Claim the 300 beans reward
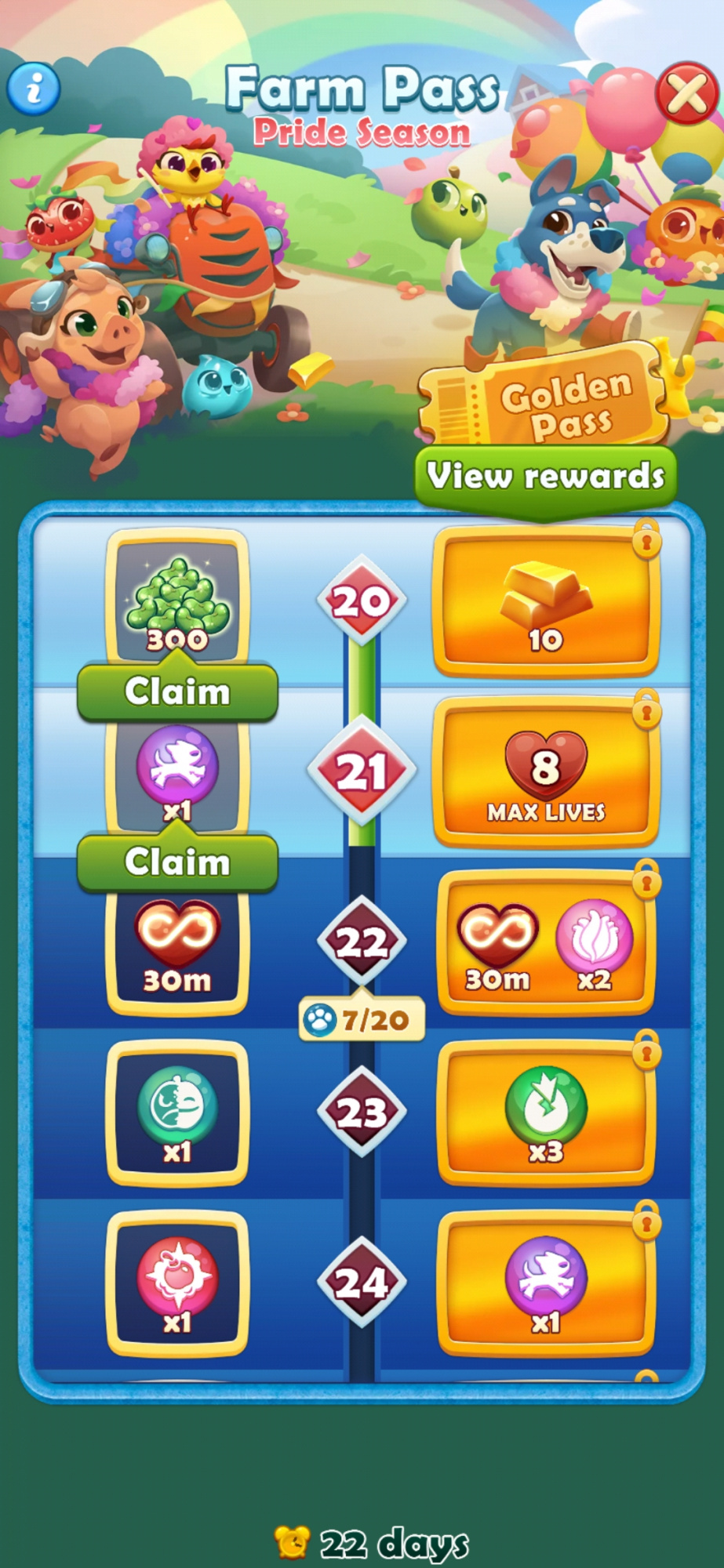Image resolution: width=724 pixels, height=1568 pixels. tap(177, 691)
